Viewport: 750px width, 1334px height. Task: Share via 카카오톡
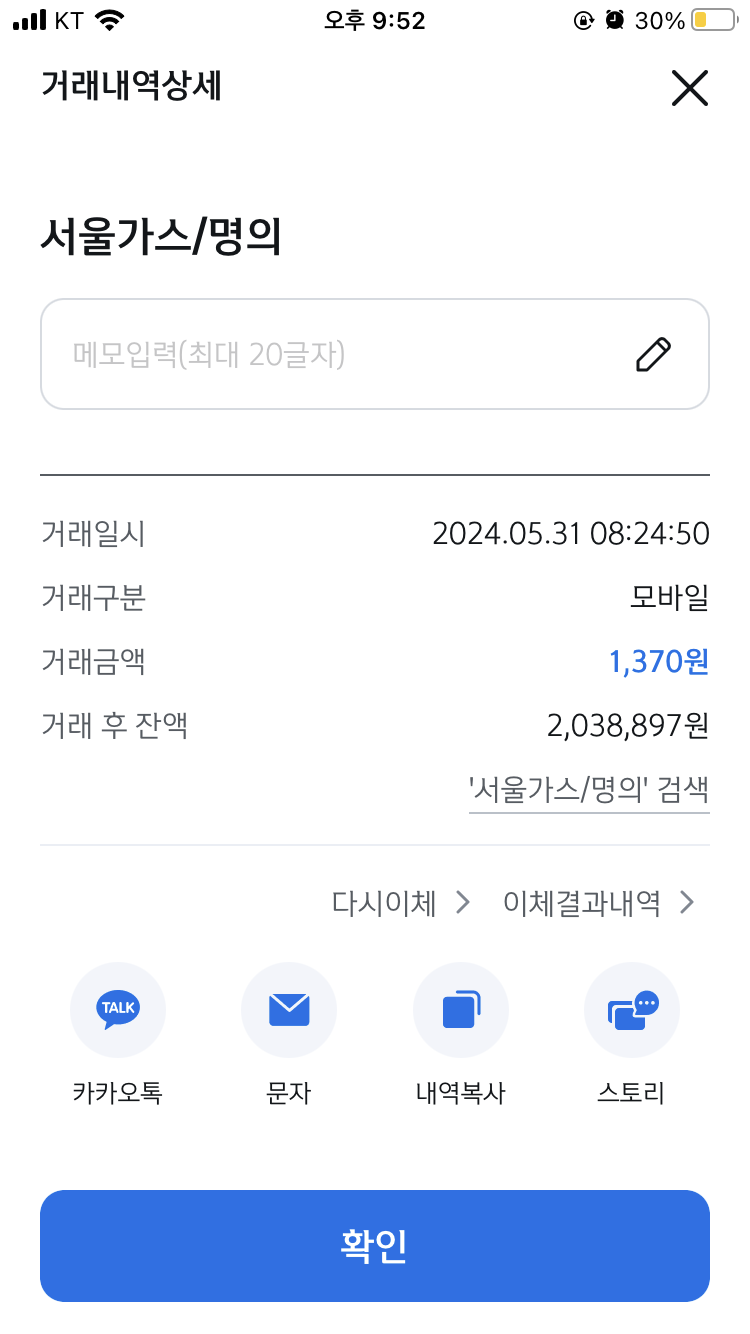[118, 1010]
